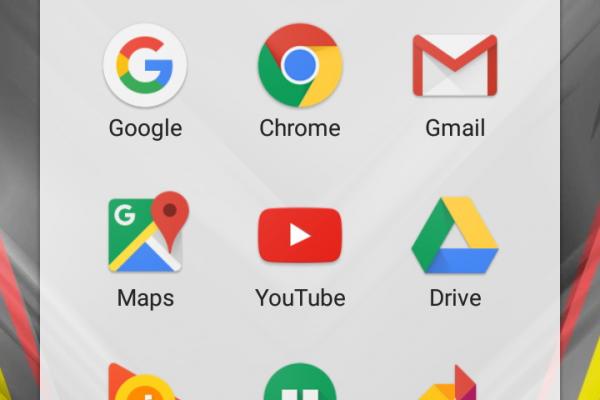This screenshot has width=600, height=400.
Task: Launch the Maps app
Action: [x=145, y=236]
